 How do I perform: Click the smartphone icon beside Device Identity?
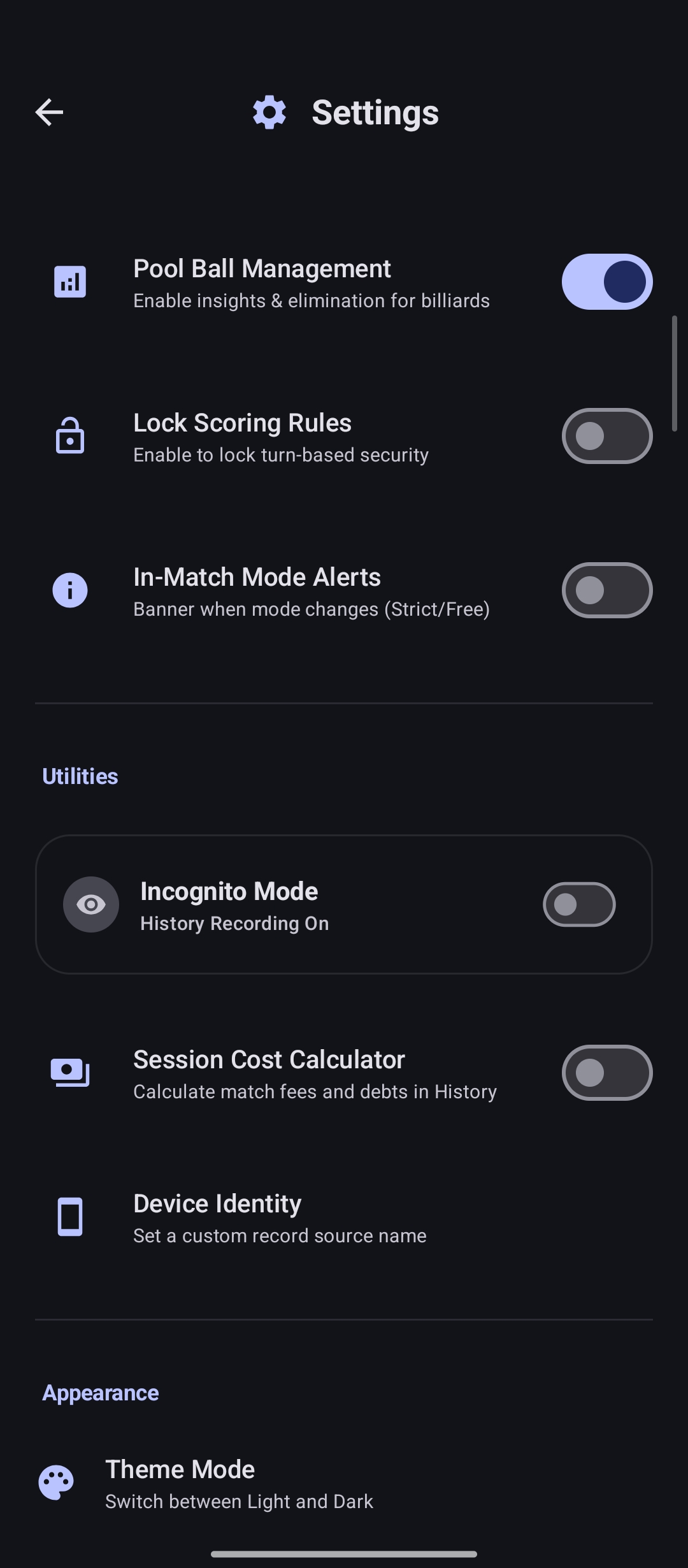(x=69, y=1216)
